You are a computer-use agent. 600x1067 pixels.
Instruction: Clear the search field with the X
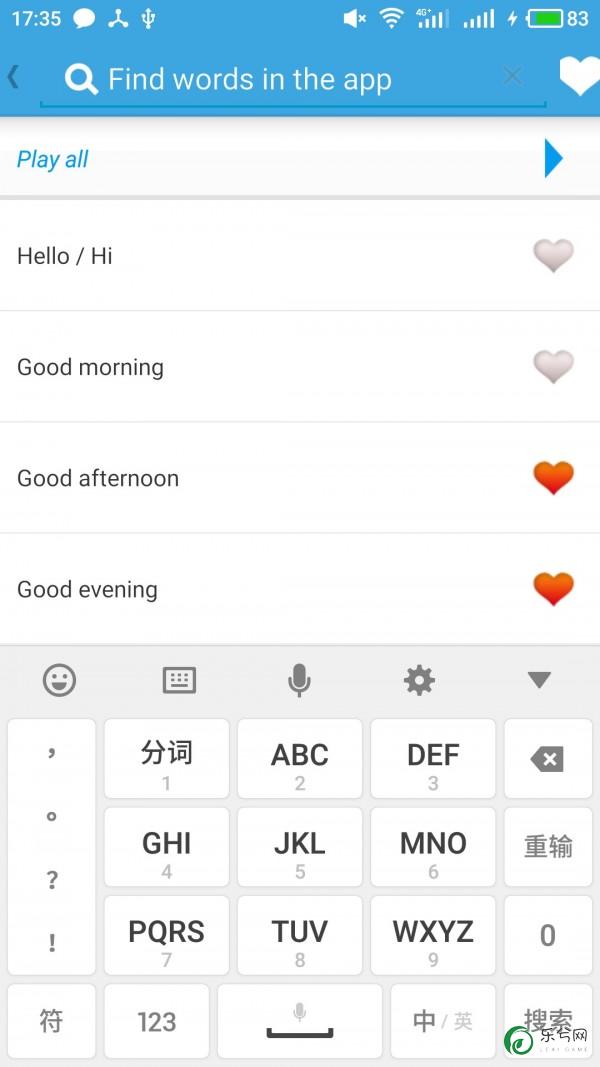pyautogui.click(x=512, y=76)
